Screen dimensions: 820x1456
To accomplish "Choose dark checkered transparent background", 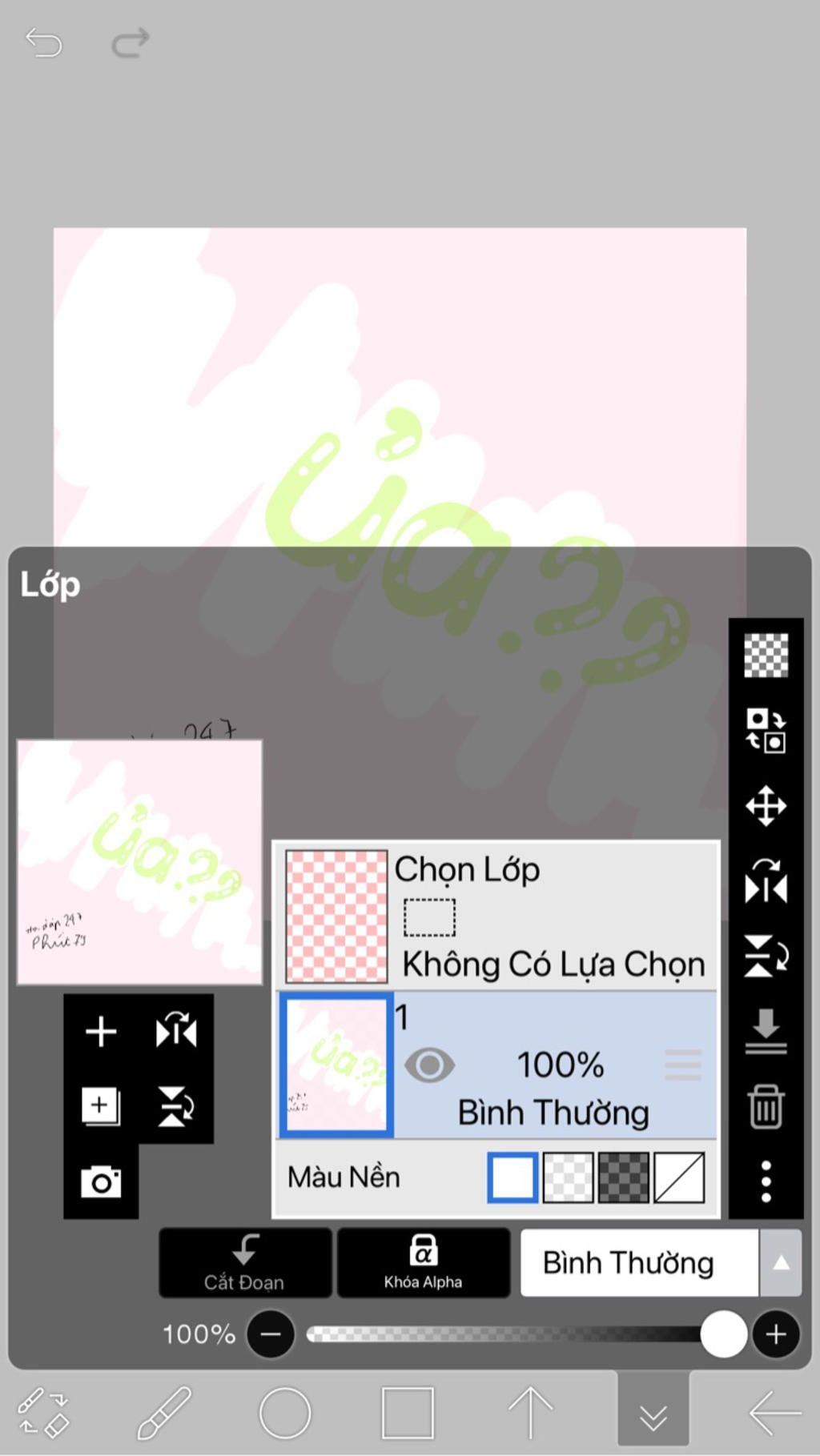I will 623,1177.
